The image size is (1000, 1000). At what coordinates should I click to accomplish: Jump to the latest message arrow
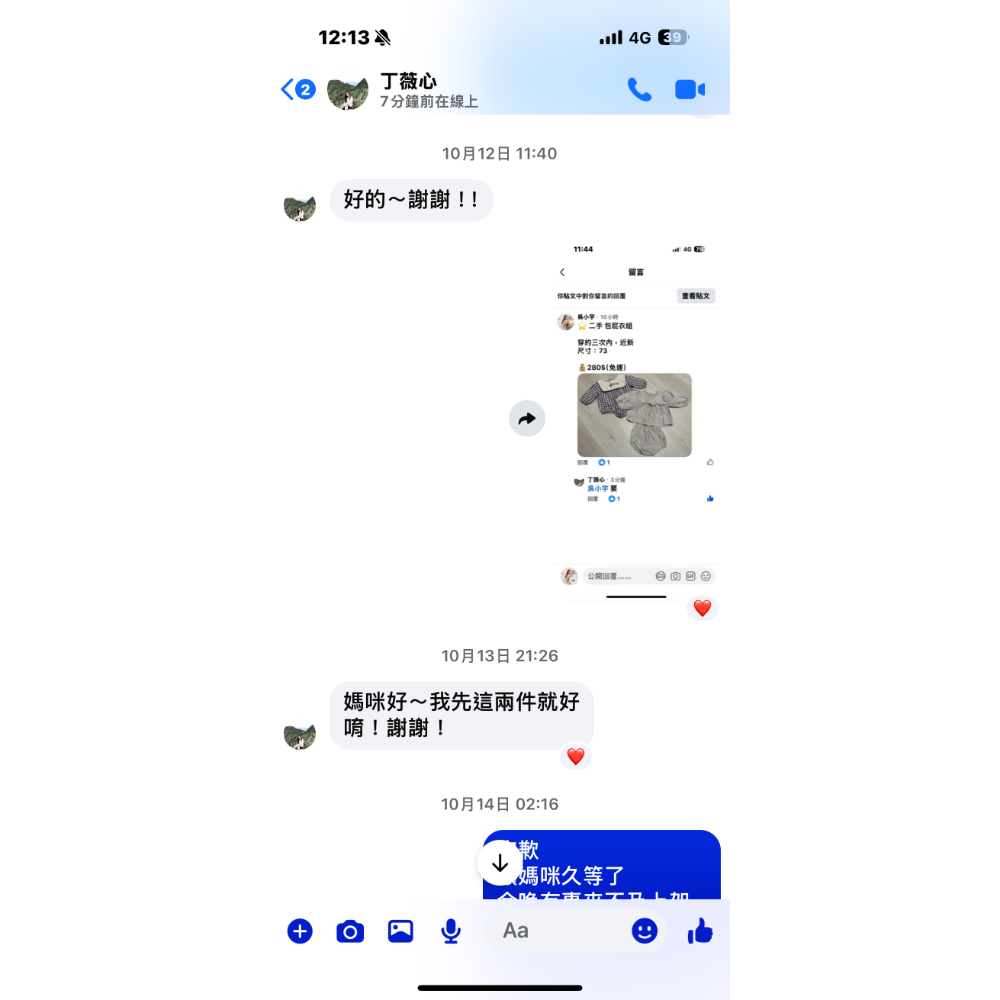(500, 862)
